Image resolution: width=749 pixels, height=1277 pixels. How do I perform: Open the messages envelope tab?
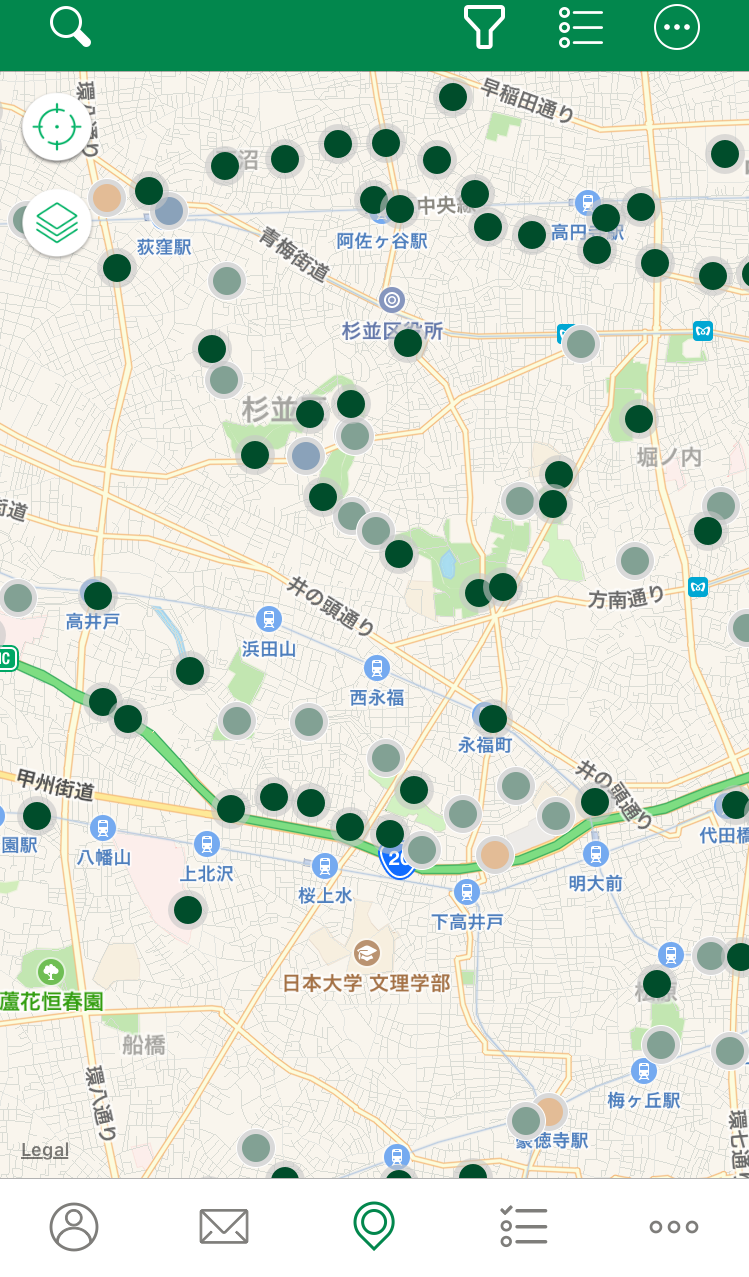(224, 1226)
